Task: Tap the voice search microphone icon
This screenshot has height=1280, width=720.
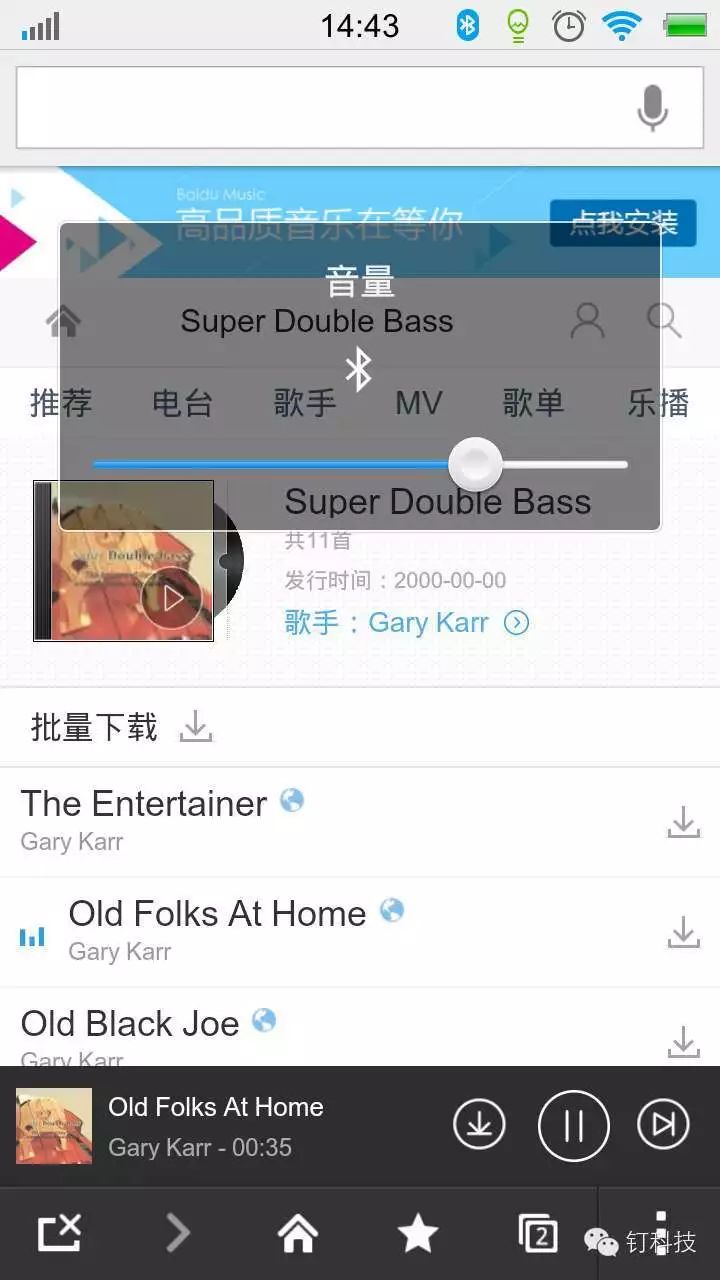Action: click(652, 108)
